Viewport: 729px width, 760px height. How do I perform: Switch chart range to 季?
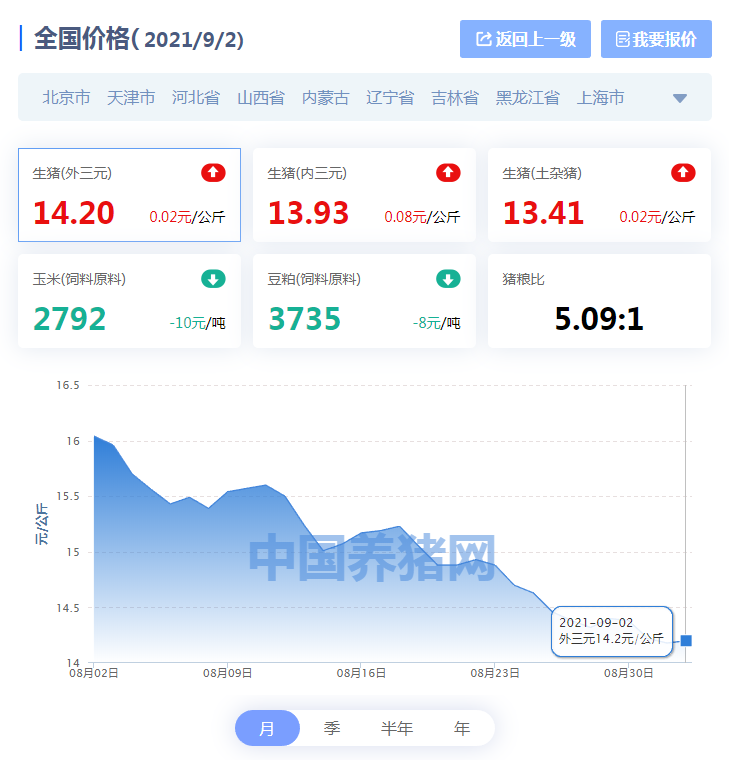pyautogui.click(x=332, y=728)
